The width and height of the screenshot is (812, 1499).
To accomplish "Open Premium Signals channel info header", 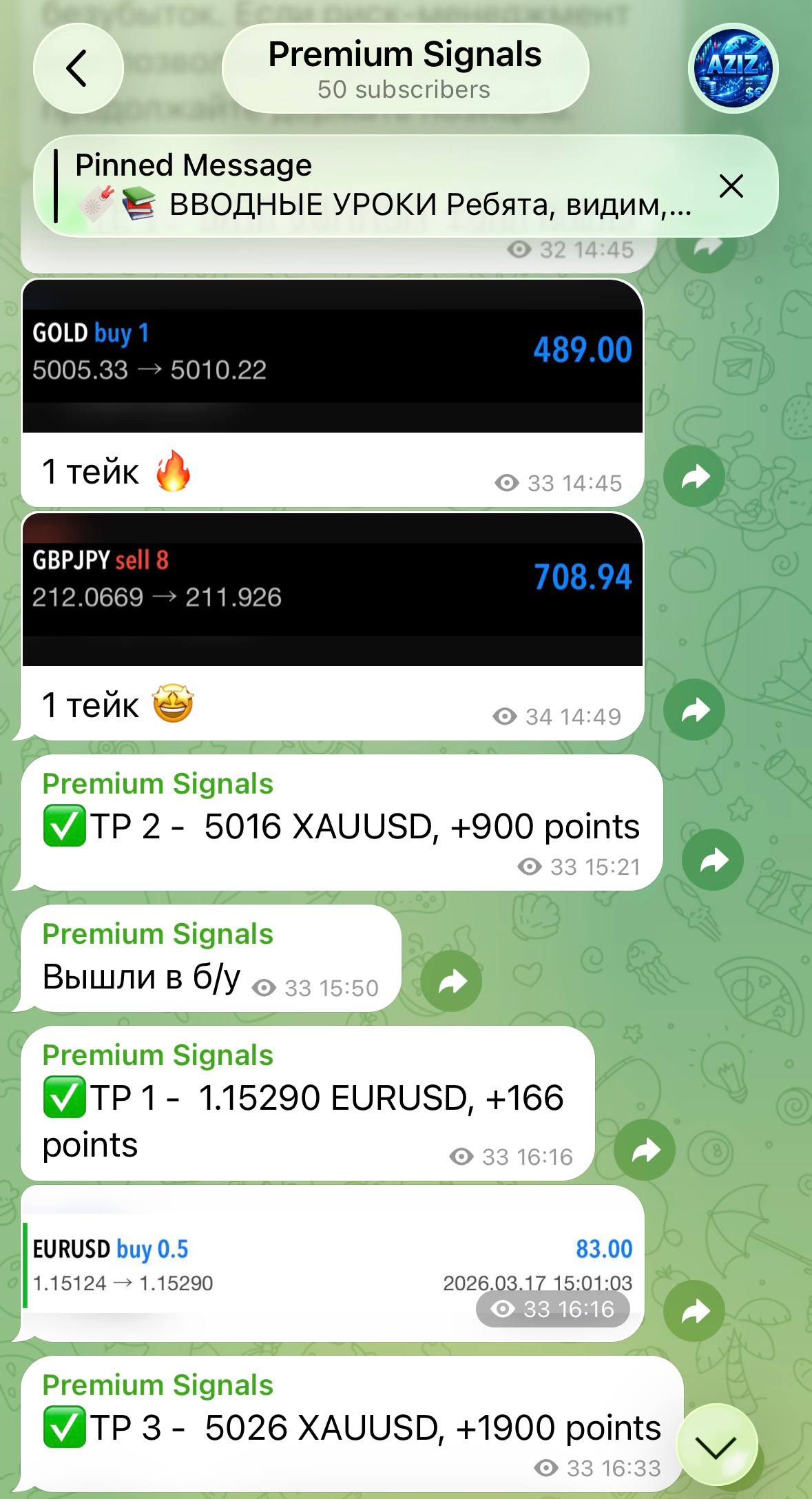I will 405,70.
